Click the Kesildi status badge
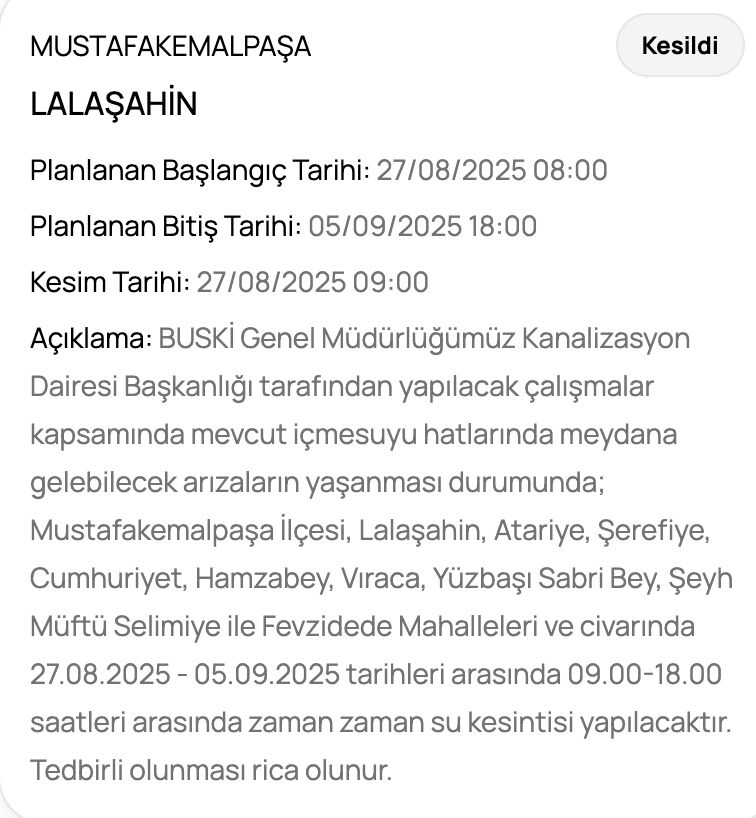Viewport: 756px width, 818px height. pos(679,45)
